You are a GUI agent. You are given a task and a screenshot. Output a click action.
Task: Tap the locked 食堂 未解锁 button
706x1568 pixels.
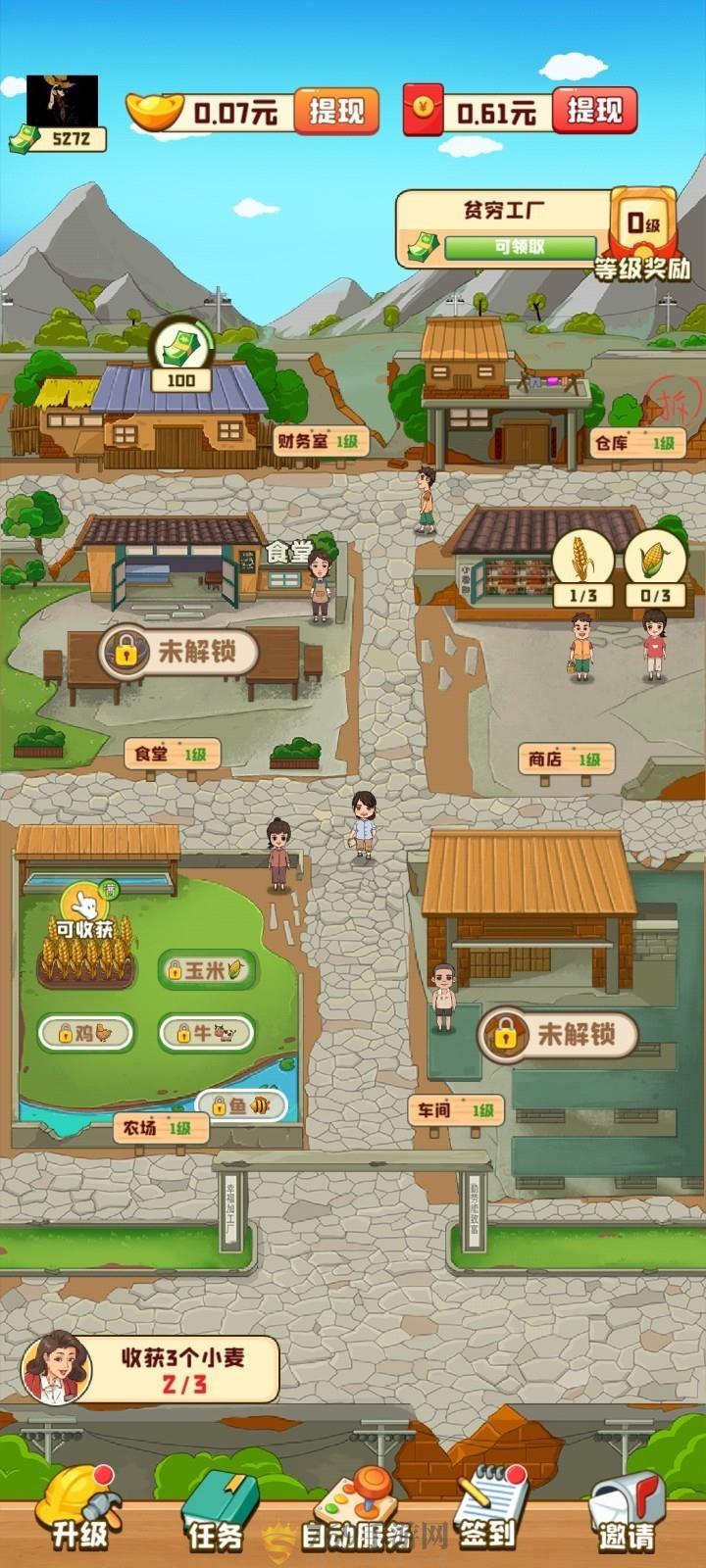pyautogui.click(x=179, y=651)
